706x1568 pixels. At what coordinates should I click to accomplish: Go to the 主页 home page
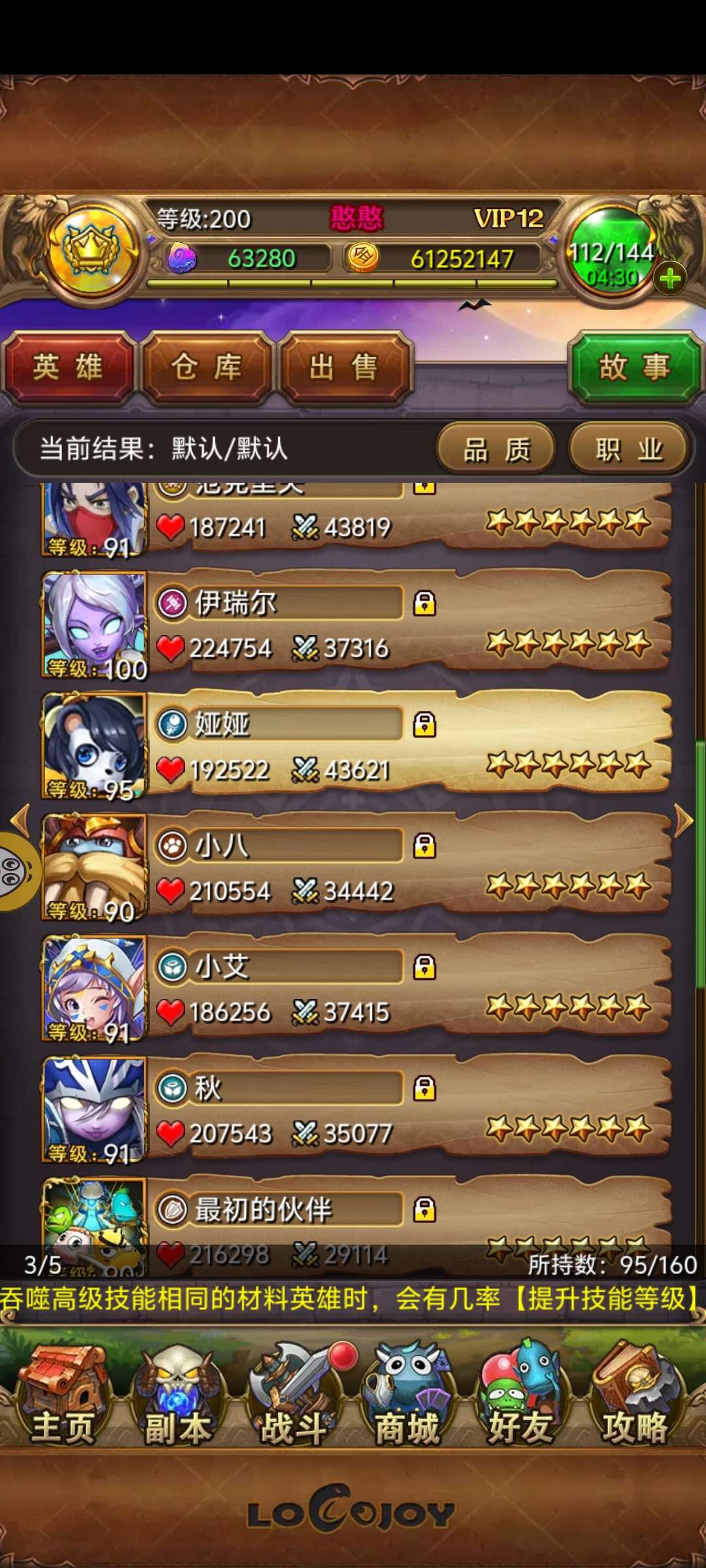pos(63,1395)
